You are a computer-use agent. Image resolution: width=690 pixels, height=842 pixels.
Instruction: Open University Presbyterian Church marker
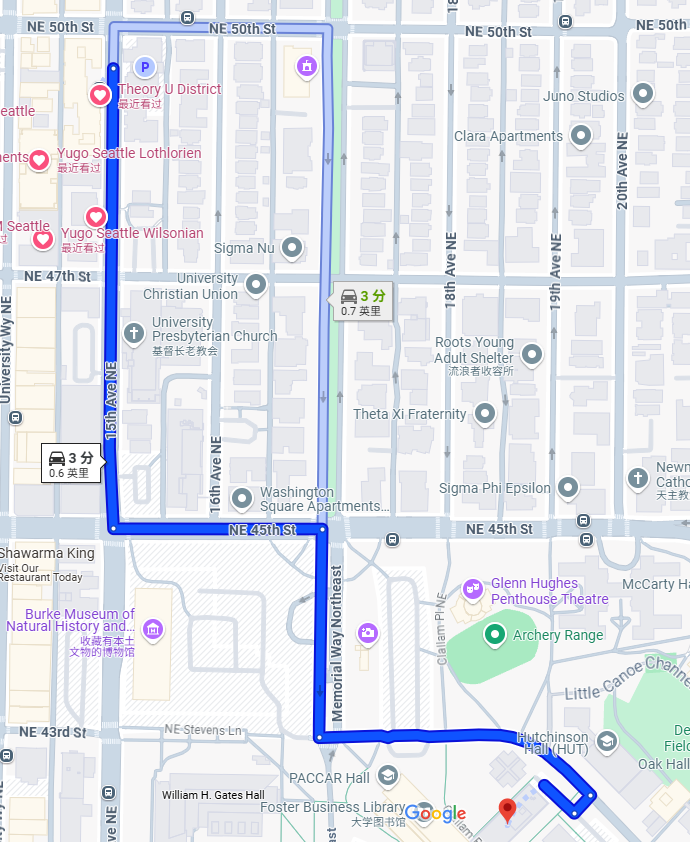(x=134, y=332)
